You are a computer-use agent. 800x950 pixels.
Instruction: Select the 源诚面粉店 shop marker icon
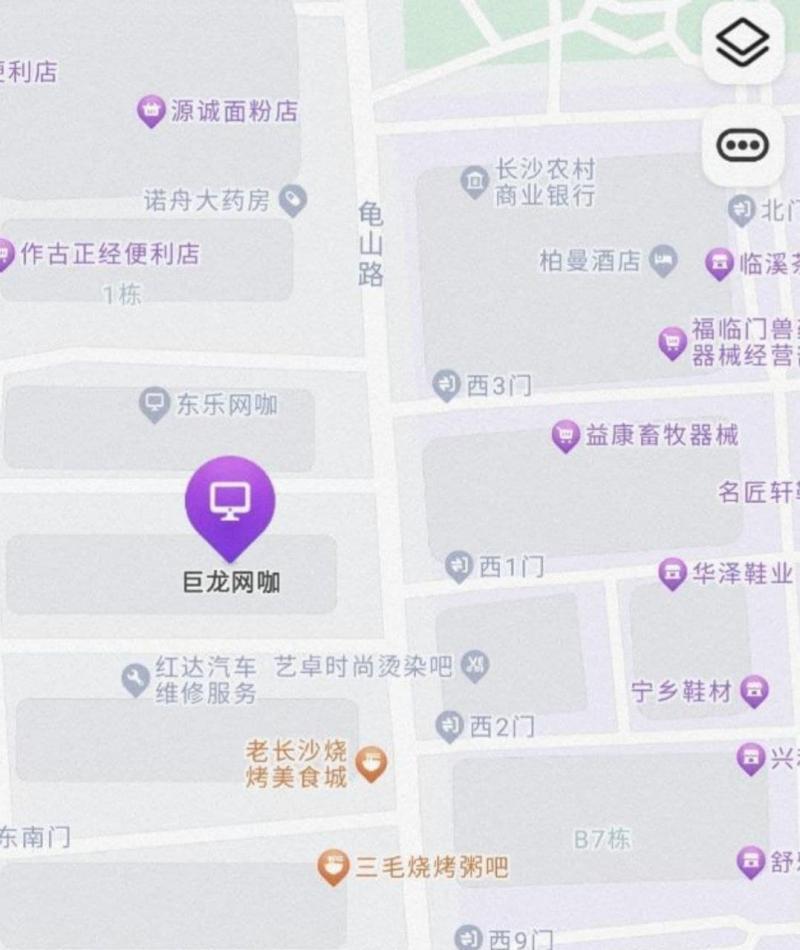point(151,108)
